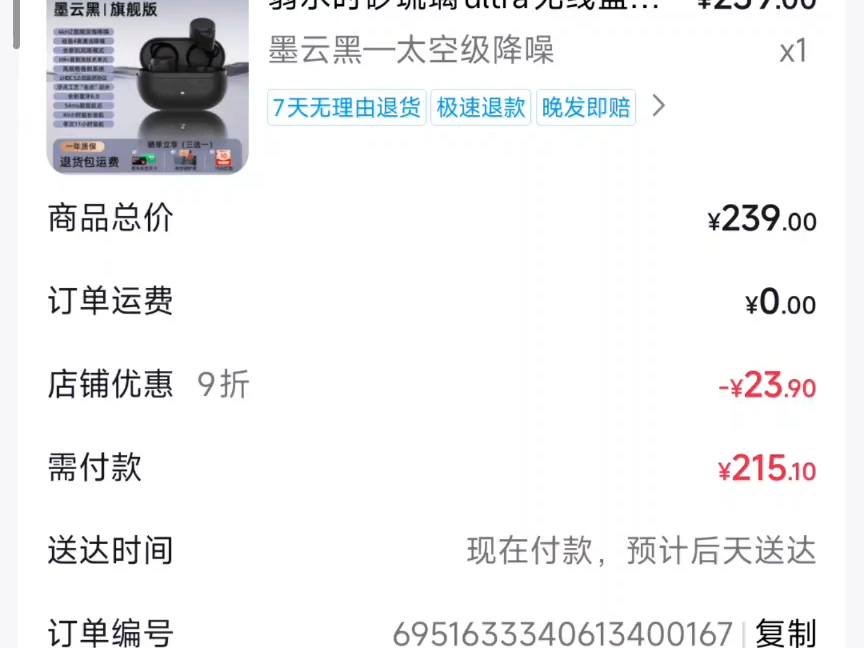Viewport: 864px width, 648px height.
Task: Open the earphone product thumbnail
Action: point(147,87)
